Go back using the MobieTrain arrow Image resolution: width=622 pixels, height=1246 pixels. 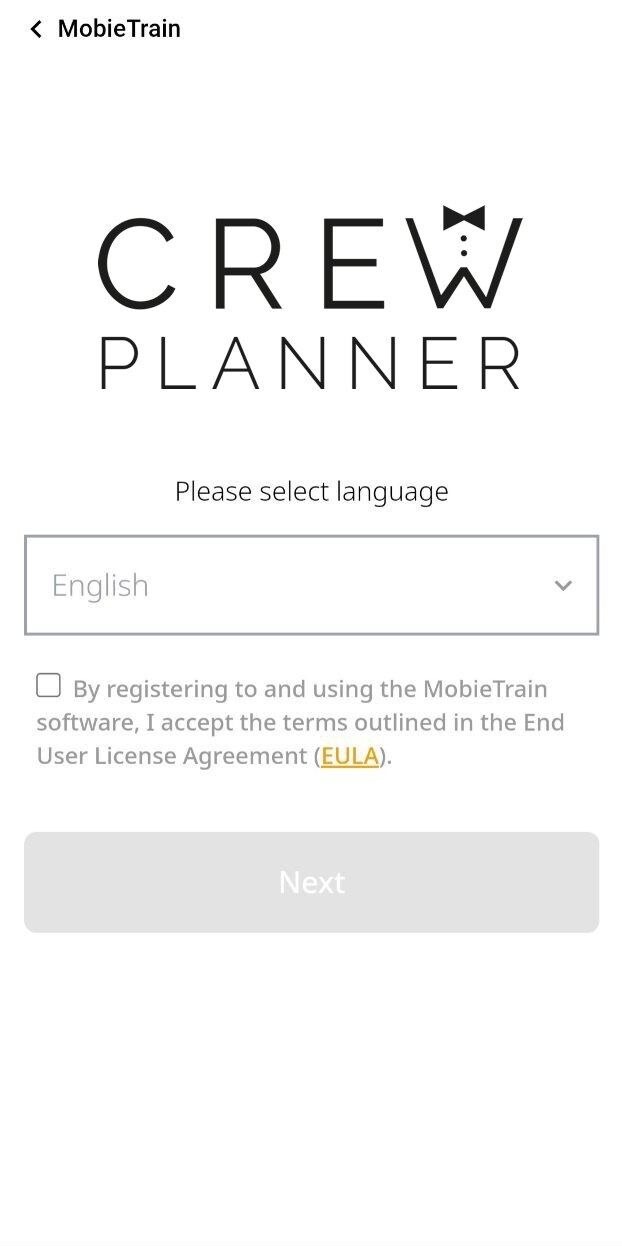point(37,29)
